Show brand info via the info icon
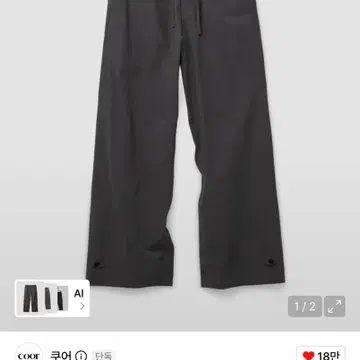The image size is (360, 360). pyautogui.click(x=81, y=356)
